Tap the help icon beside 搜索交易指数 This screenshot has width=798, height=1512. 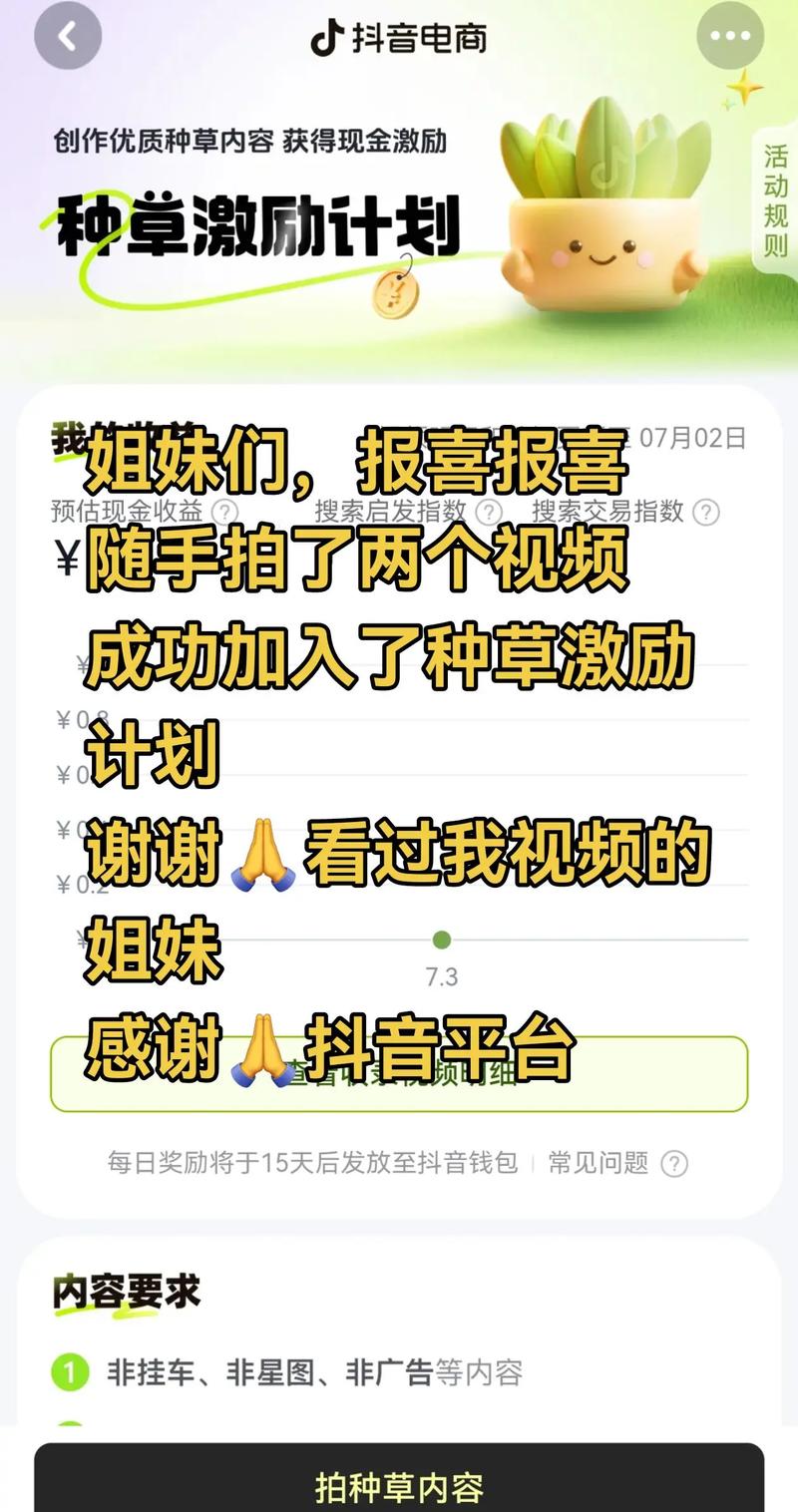(x=706, y=512)
